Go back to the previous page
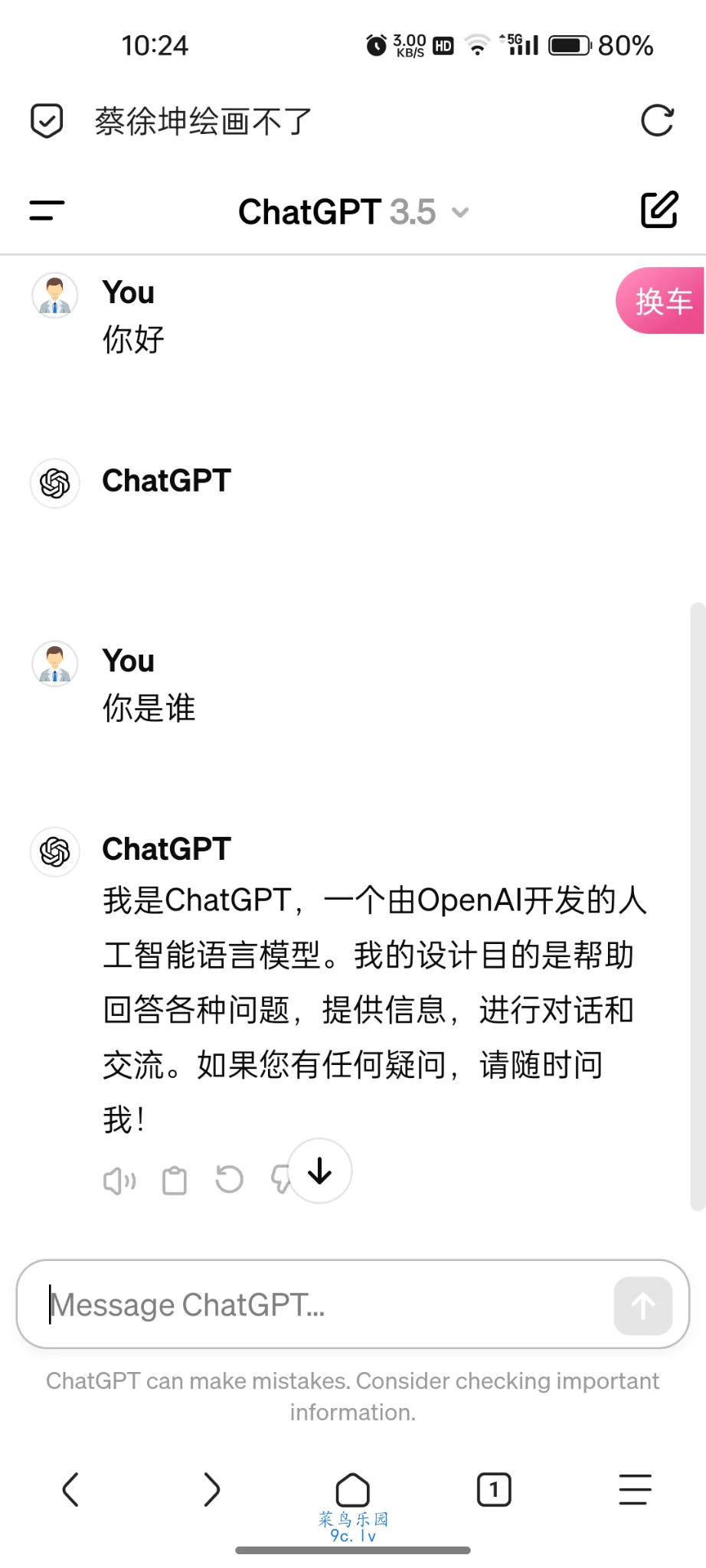706x1568 pixels. click(x=70, y=1490)
